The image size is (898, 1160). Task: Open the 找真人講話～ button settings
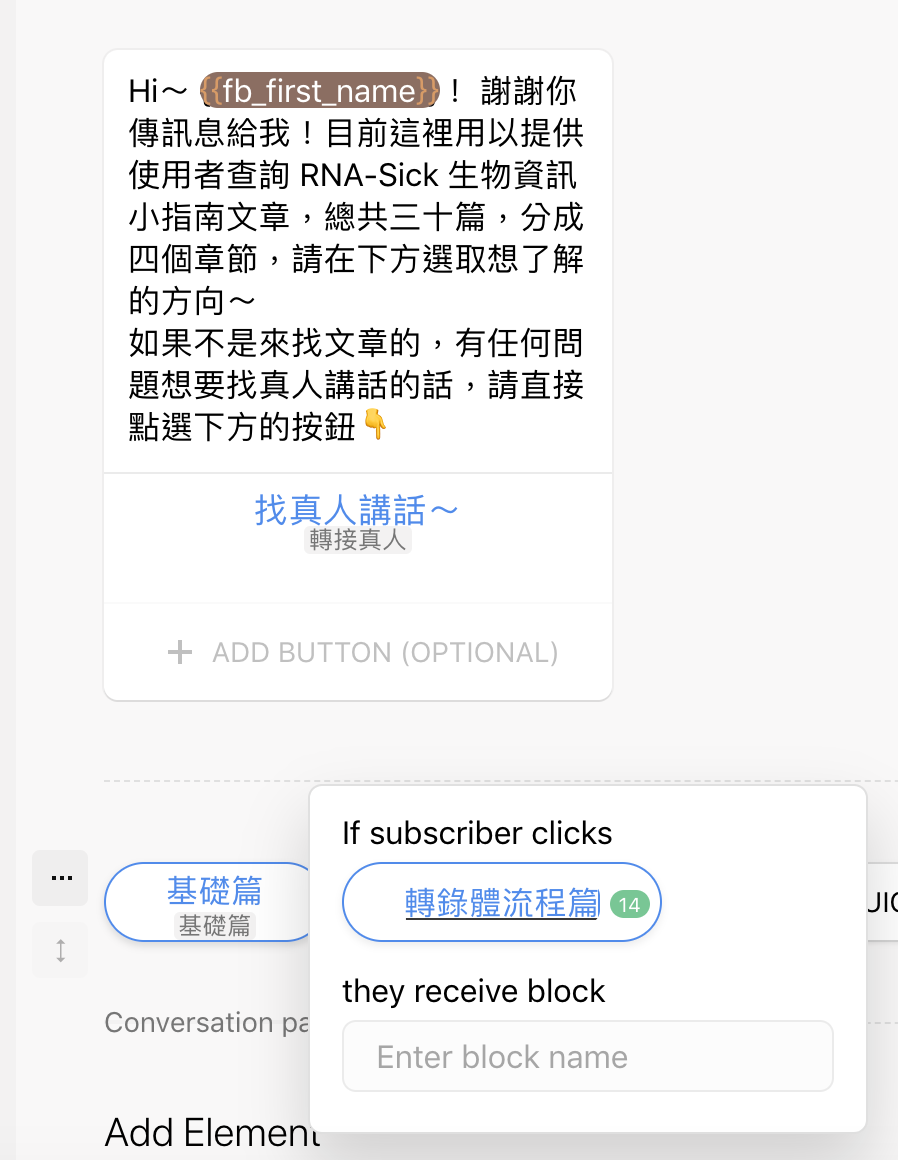tap(357, 511)
